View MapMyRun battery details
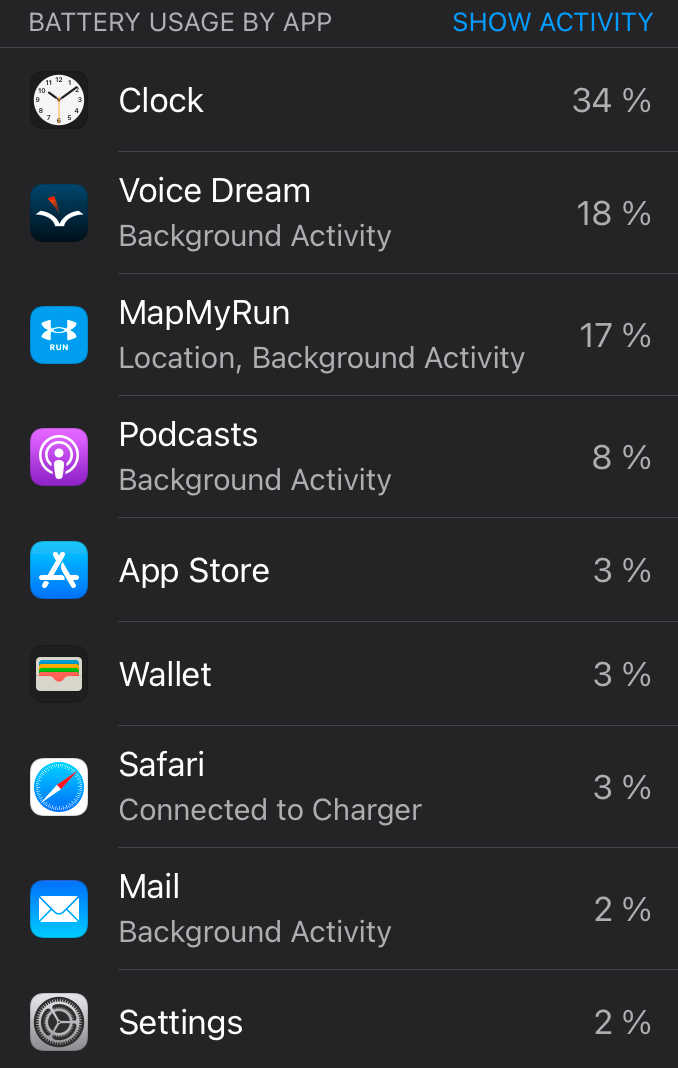The width and height of the screenshot is (678, 1068). (339, 335)
